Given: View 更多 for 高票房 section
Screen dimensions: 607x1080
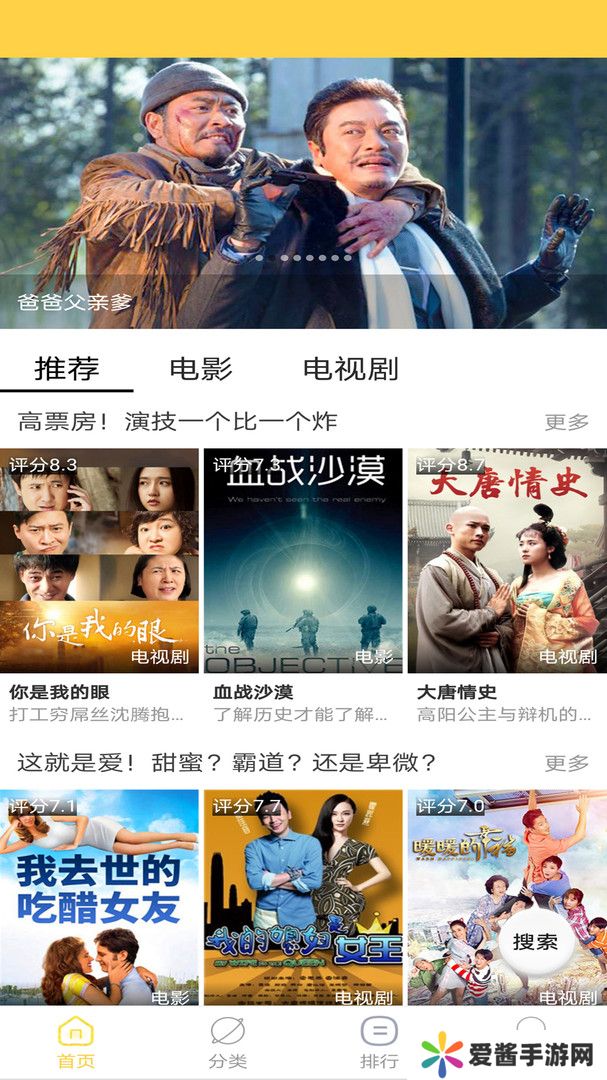Looking at the screenshot, I should pyautogui.click(x=566, y=422).
